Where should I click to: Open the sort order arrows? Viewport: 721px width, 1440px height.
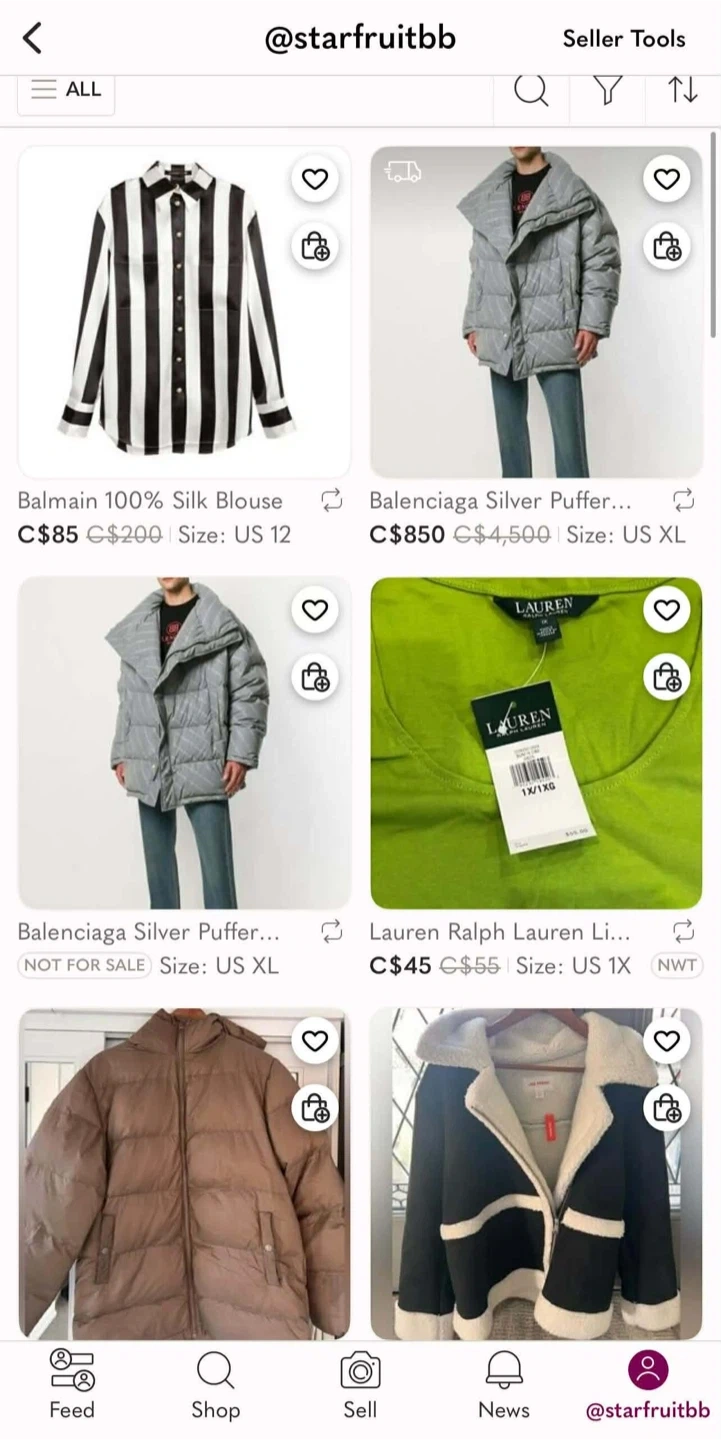(x=683, y=90)
